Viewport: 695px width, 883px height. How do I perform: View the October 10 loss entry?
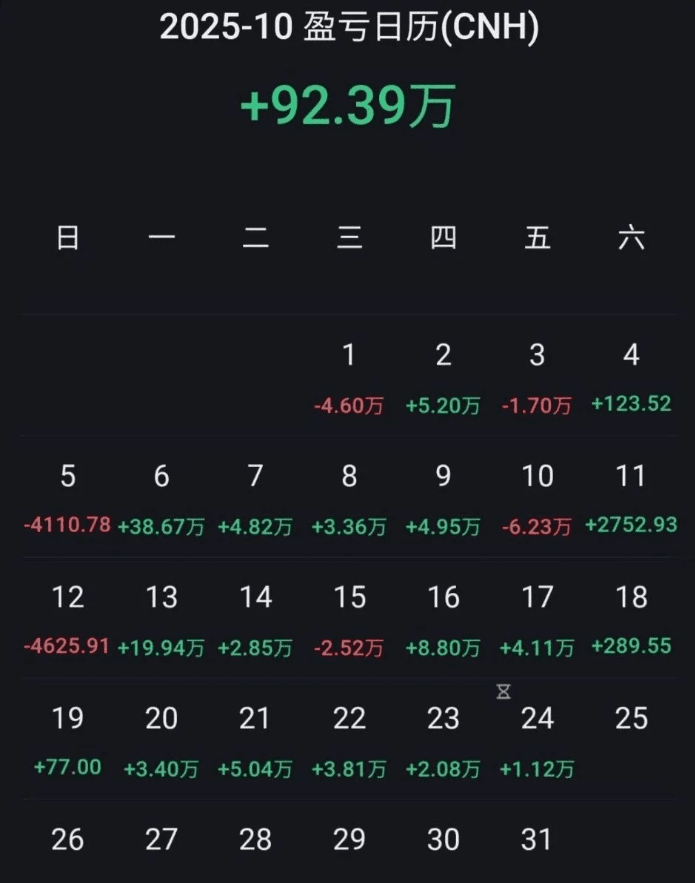[537, 498]
